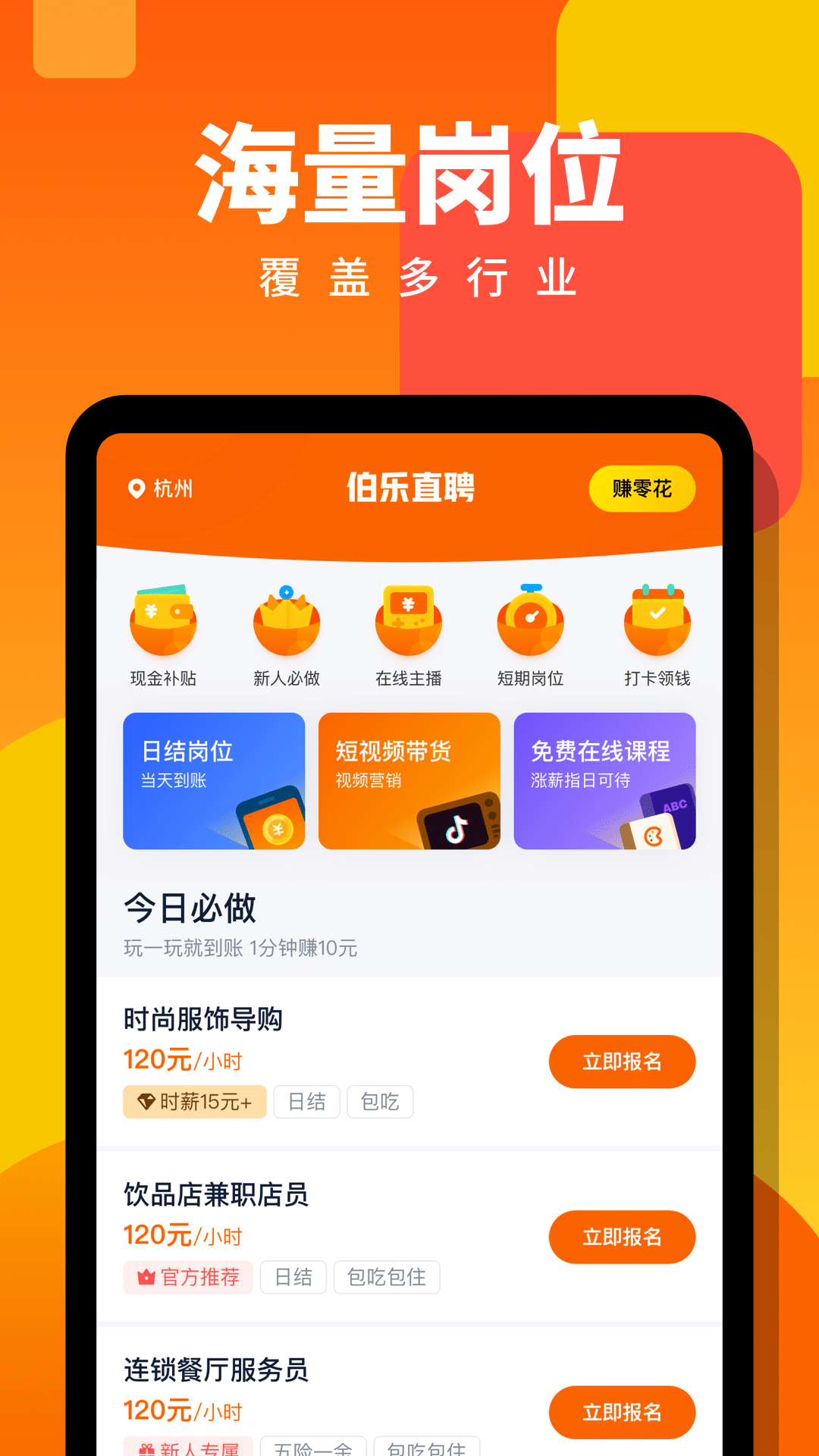
Task: Choose city by clicking 杭州
Action: click(172, 489)
